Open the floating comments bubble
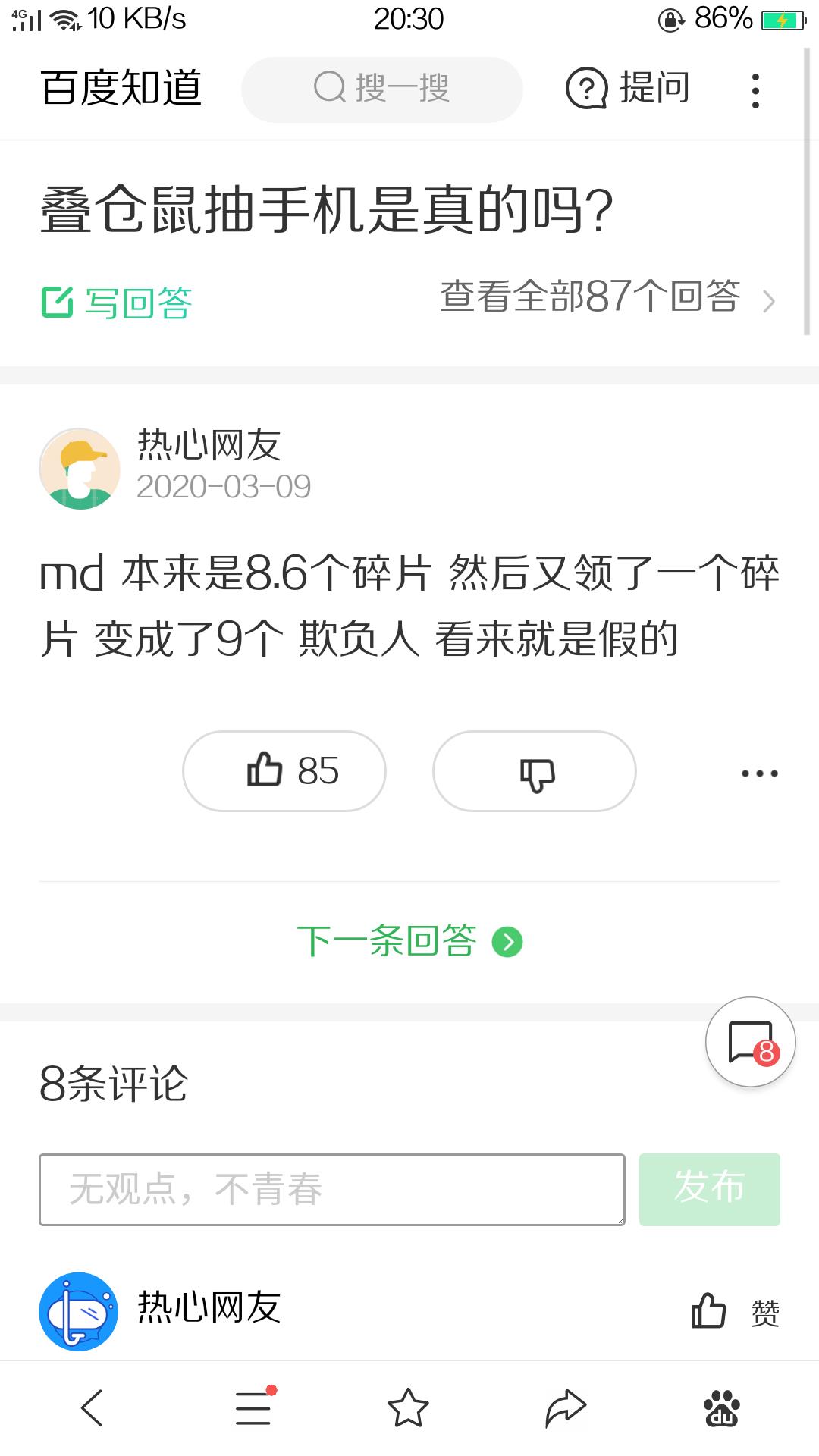 point(750,1042)
